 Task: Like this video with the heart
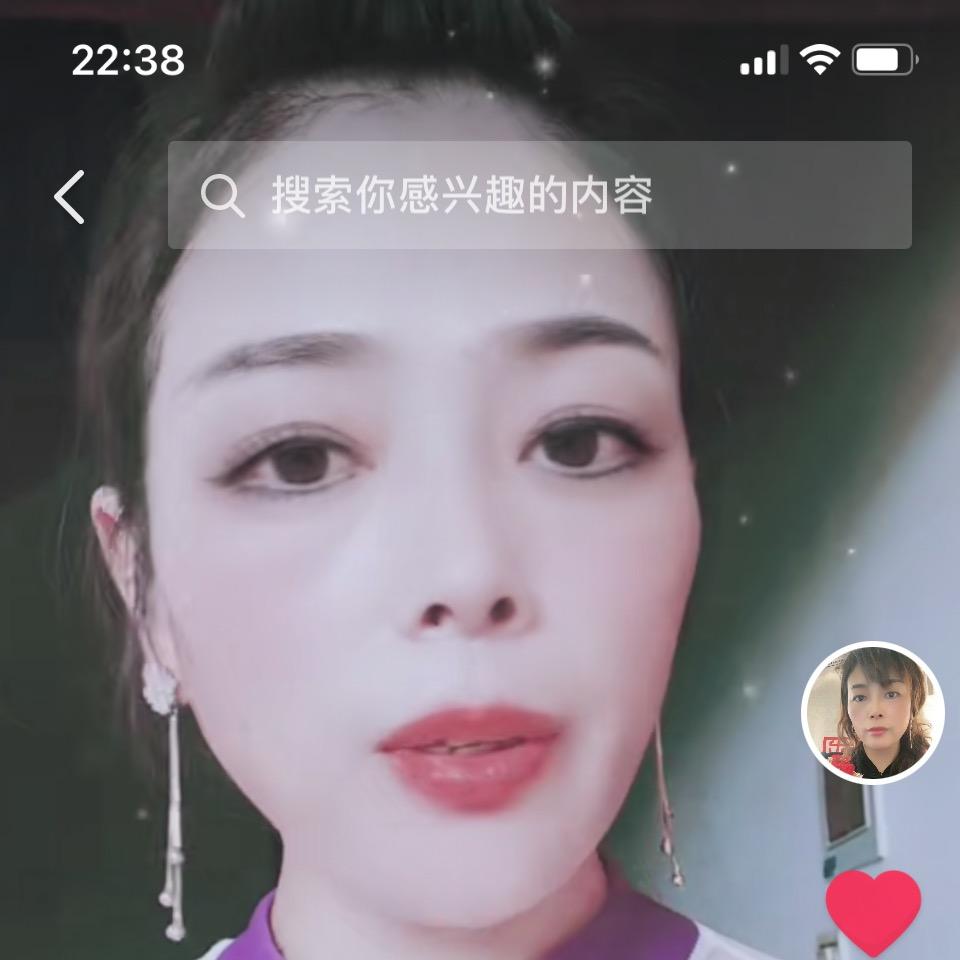tap(873, 911)
